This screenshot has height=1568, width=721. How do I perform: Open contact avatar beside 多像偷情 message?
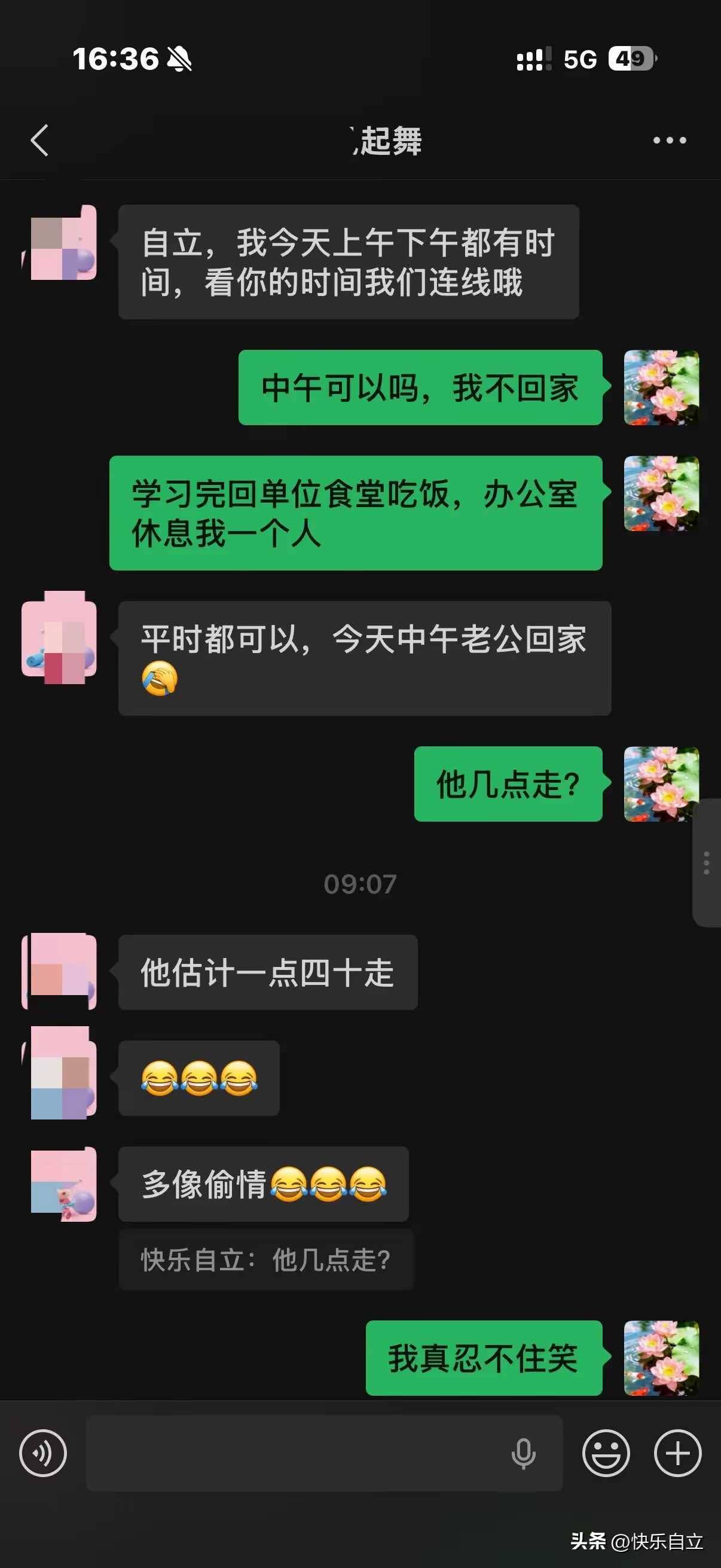tap(63, 1184)
